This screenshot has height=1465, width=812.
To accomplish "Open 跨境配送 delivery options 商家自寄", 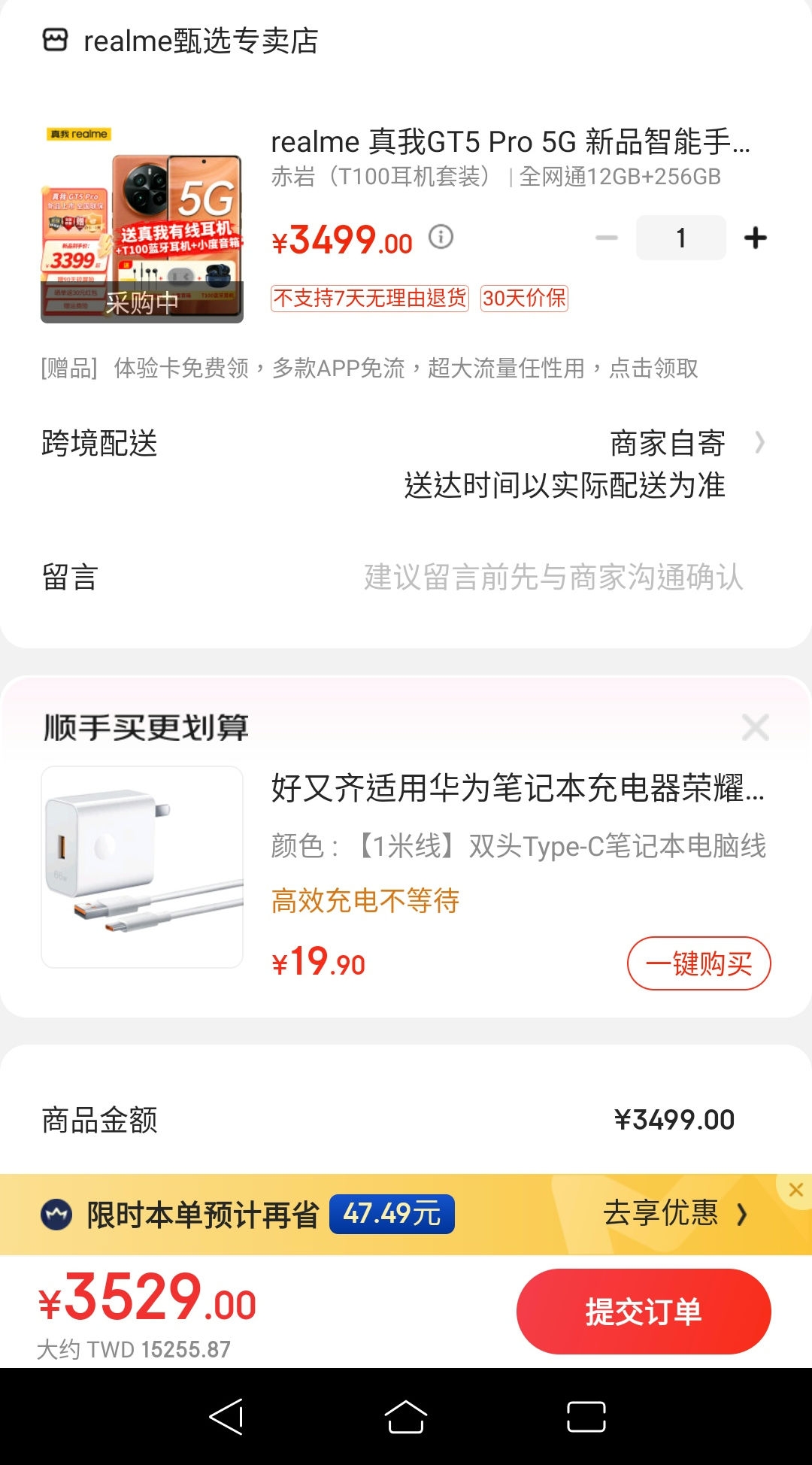I will [x=406, y=464].
